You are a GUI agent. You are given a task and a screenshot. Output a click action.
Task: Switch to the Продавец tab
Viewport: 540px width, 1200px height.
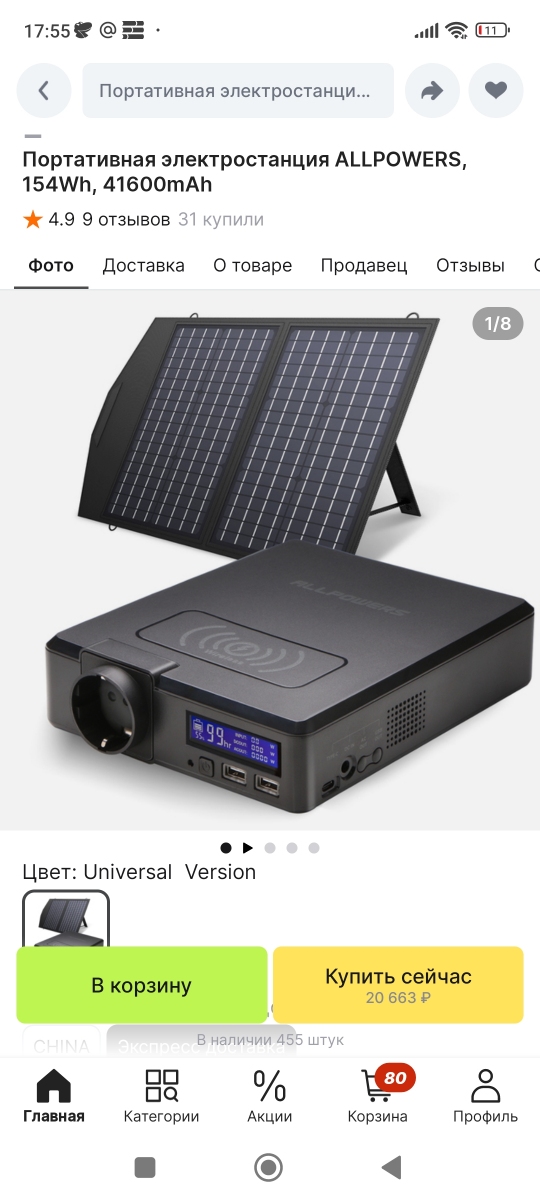(x=364, y=266)
